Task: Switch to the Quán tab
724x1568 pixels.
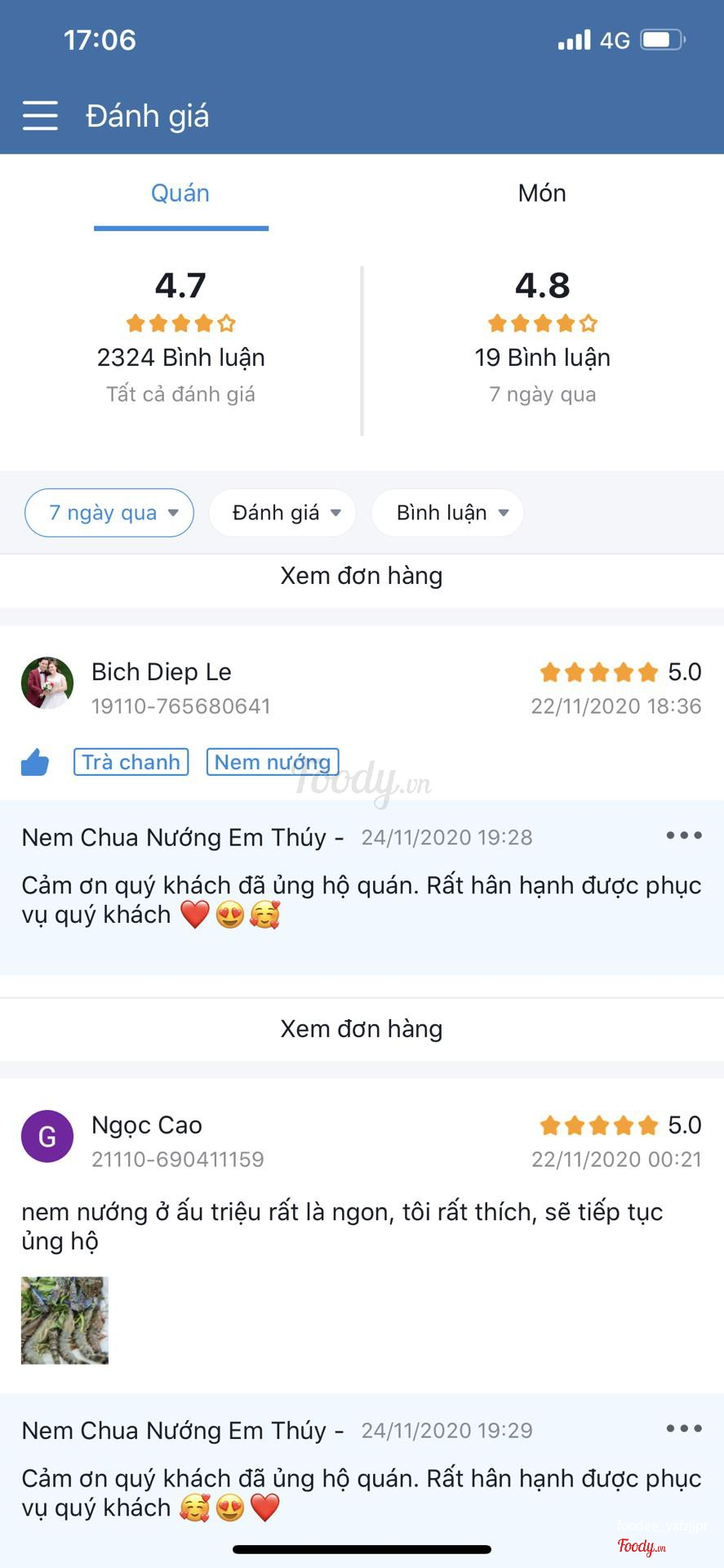Action: coord(180,194)
